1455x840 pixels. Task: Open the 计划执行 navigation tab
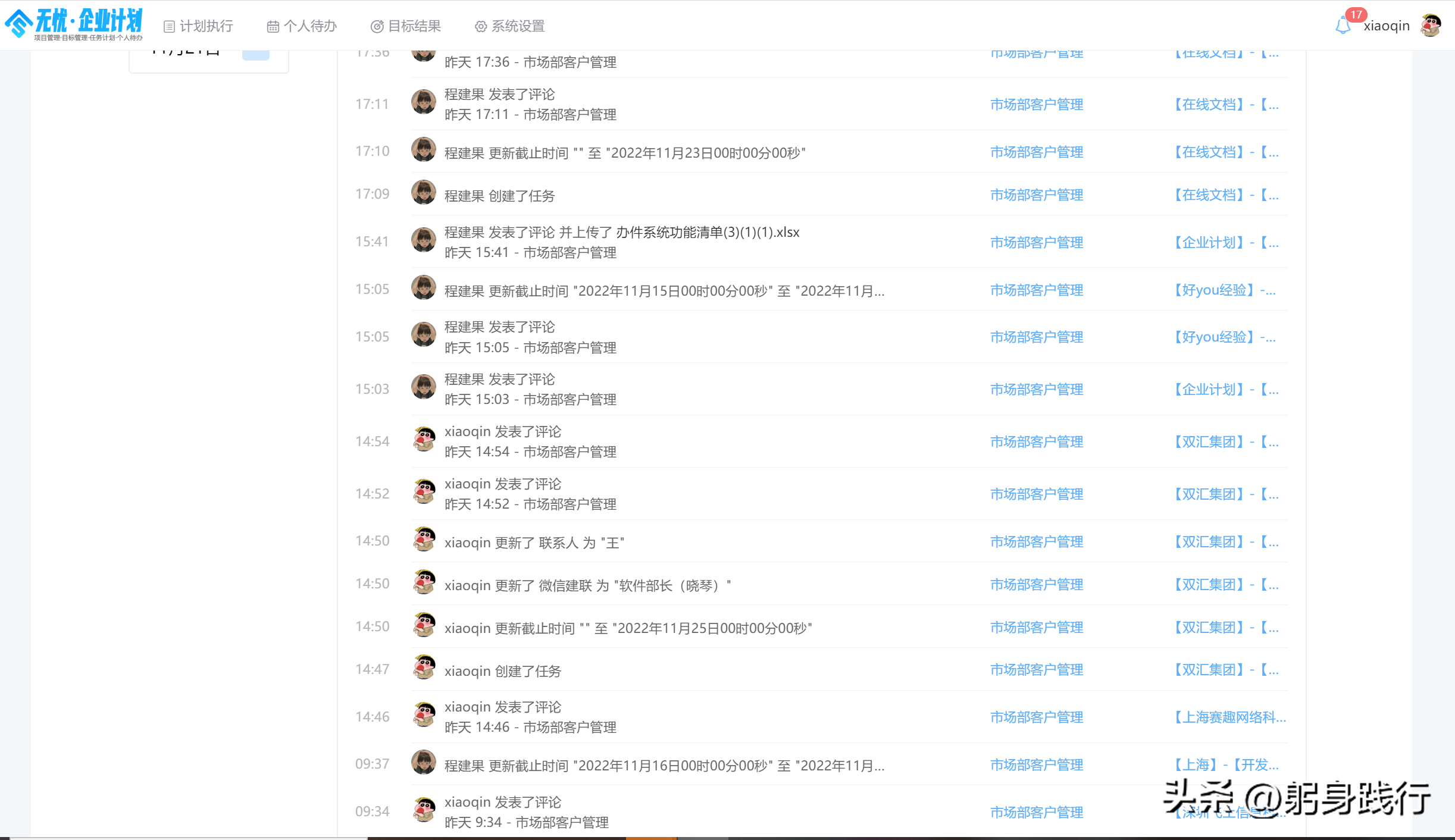pyautogui.click(x=198, y=26)
